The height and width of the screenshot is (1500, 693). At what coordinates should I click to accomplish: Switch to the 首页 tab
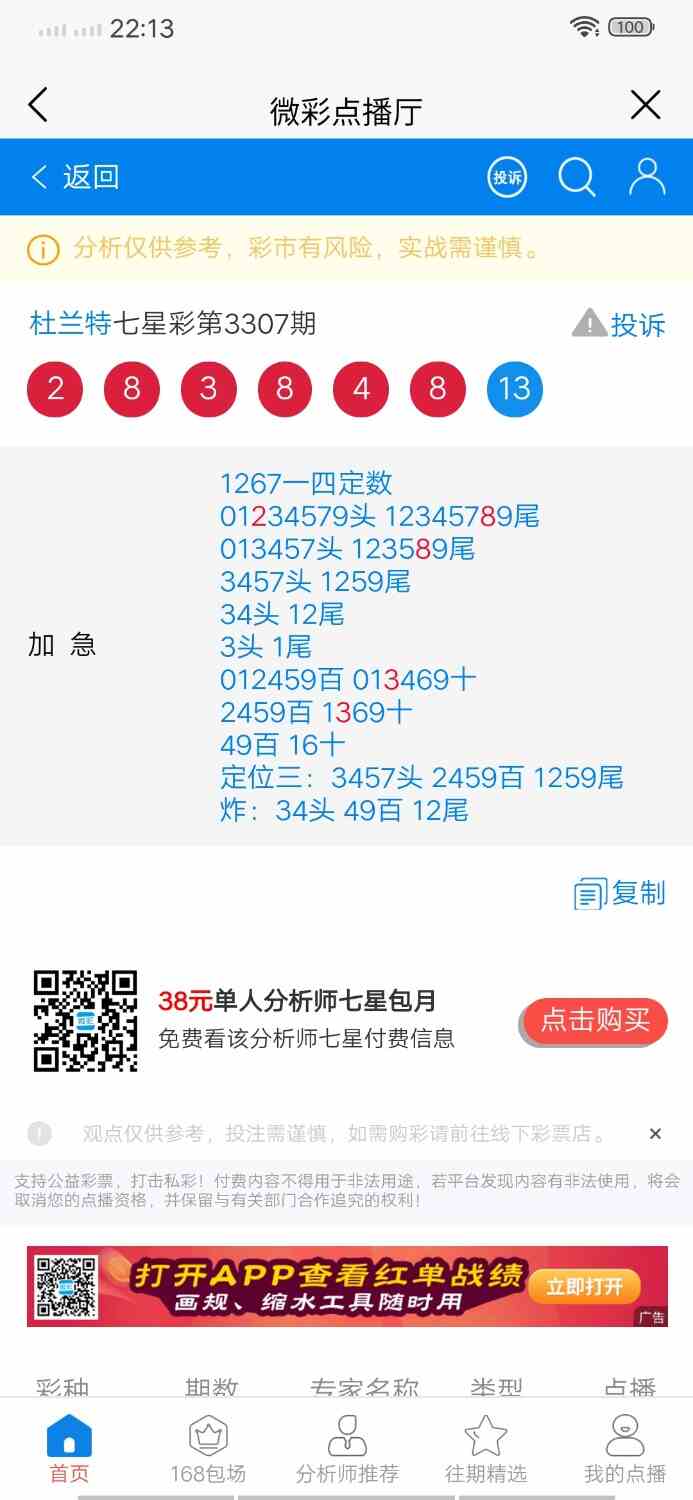click(69, 1448)
